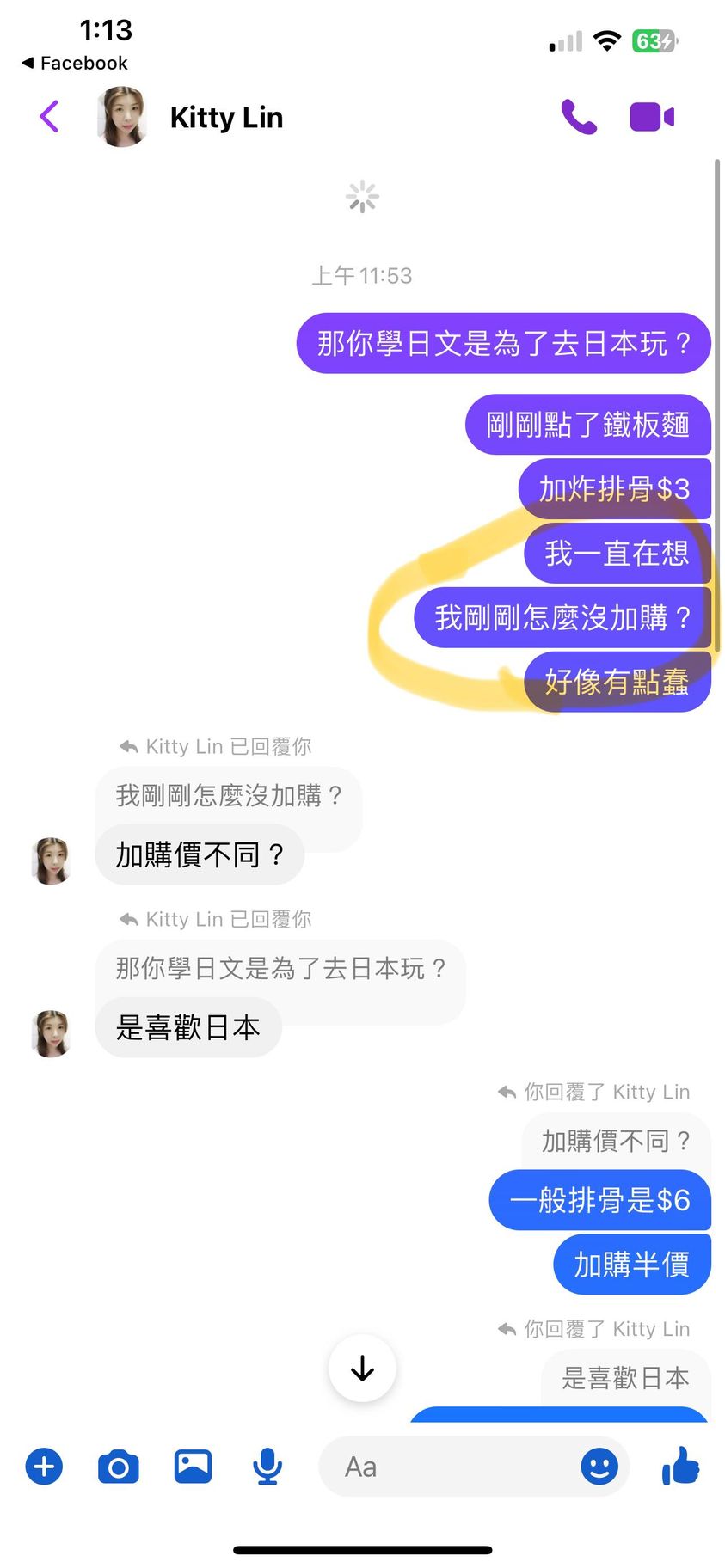Viewport: 725px width, 1568px height.
Task: Open the plus menu for more actions
Action: pos(44,1467)
